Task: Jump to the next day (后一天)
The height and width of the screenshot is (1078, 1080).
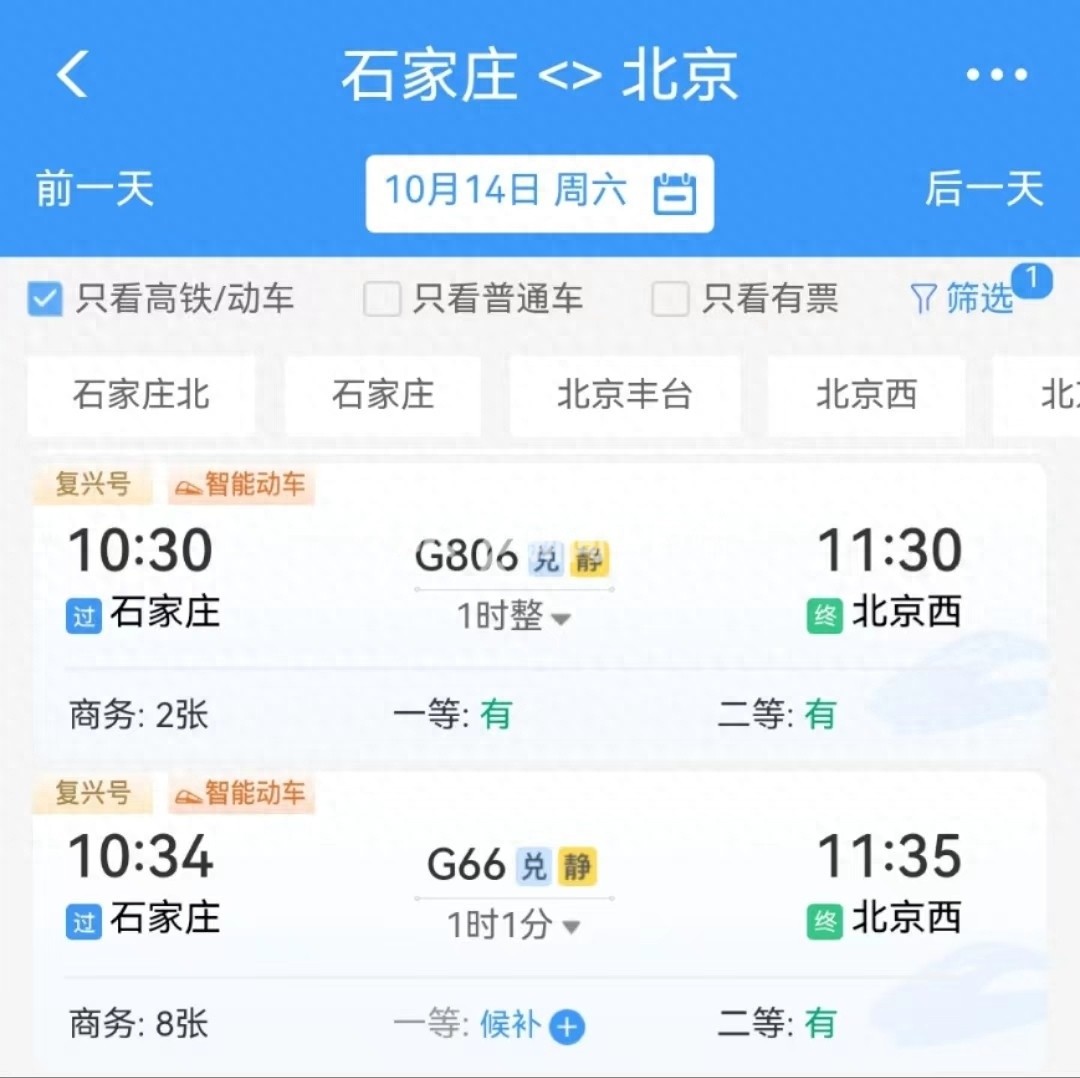Action: (x=984, y=190)
